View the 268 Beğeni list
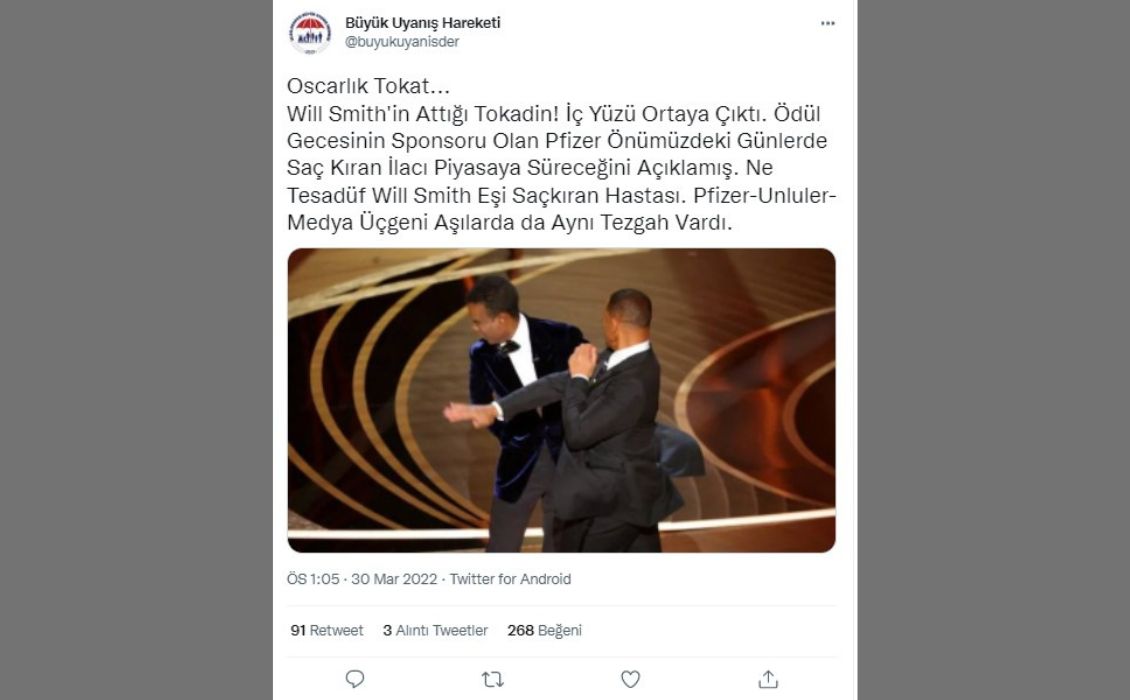The height and width of the screenshot is (700, 1130). click(544, 630)
